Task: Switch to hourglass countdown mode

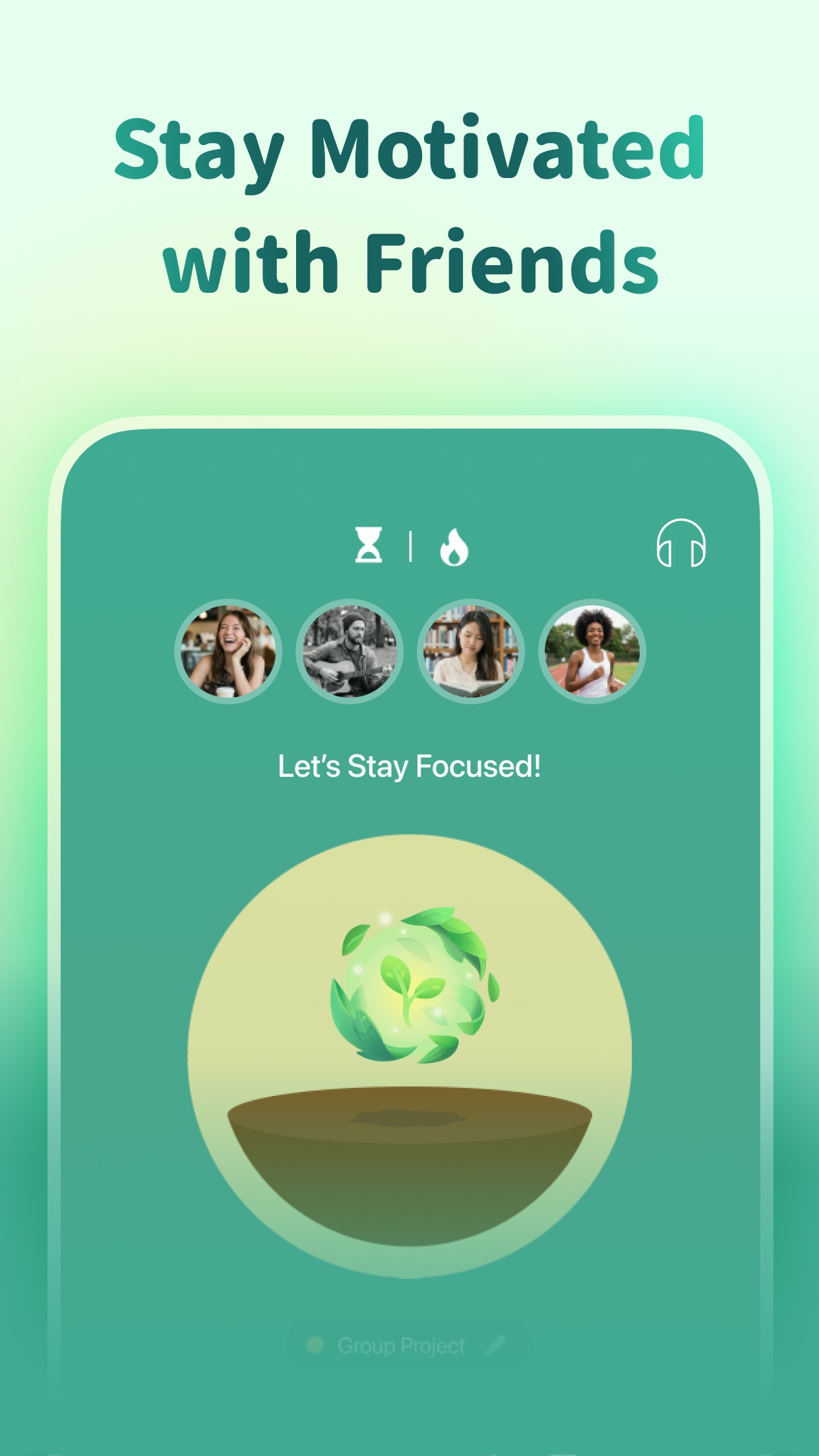Action: point(369,547)
